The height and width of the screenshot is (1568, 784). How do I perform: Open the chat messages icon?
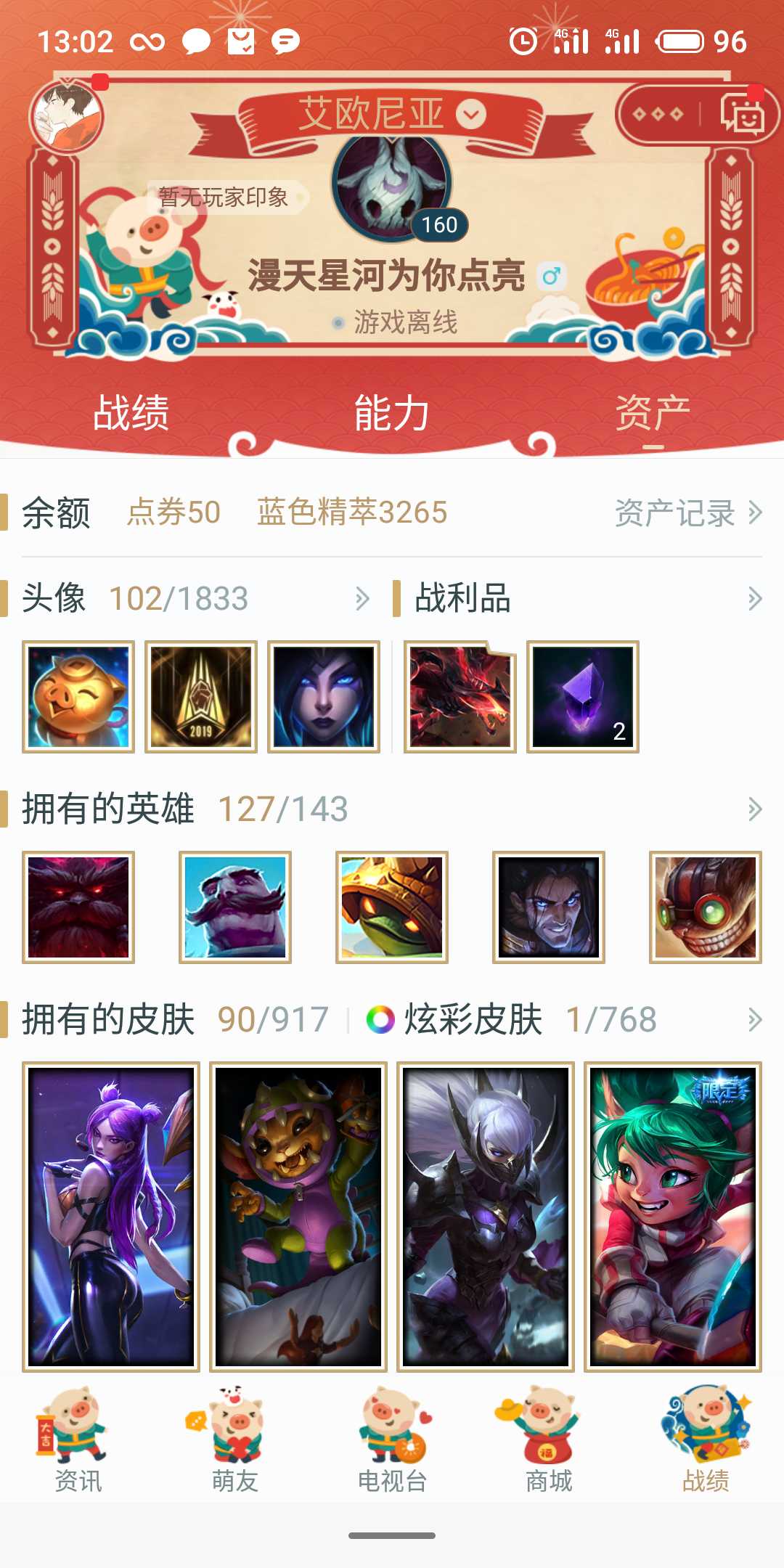click(742, 114)
